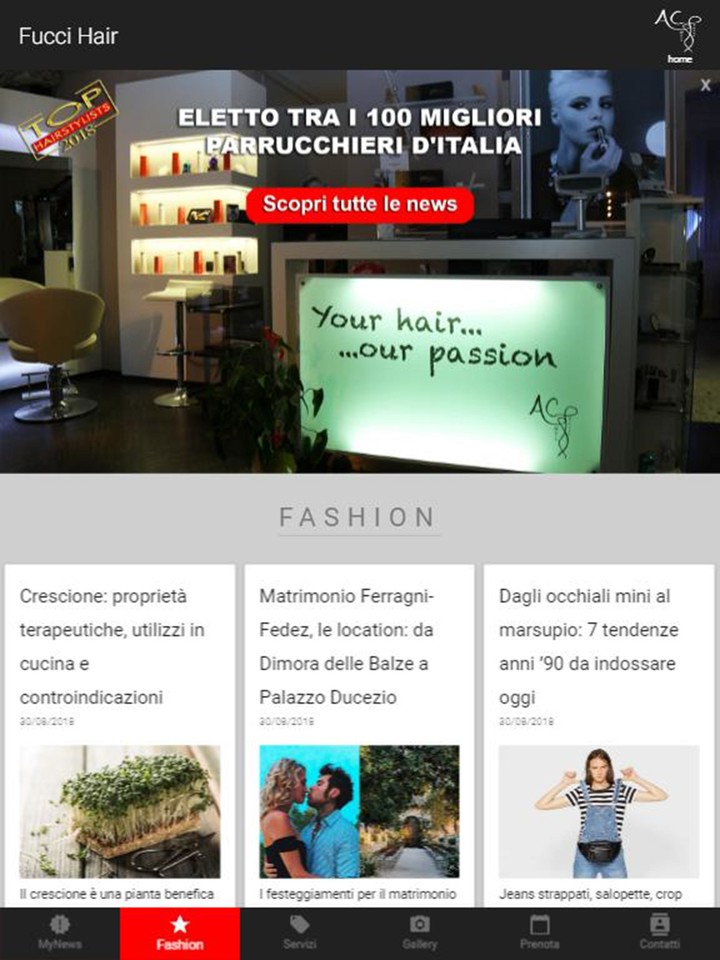Switch to the MyNews tab
This screenshot has width=720, height=960.
pyautogui.click(x=60, y=933)
